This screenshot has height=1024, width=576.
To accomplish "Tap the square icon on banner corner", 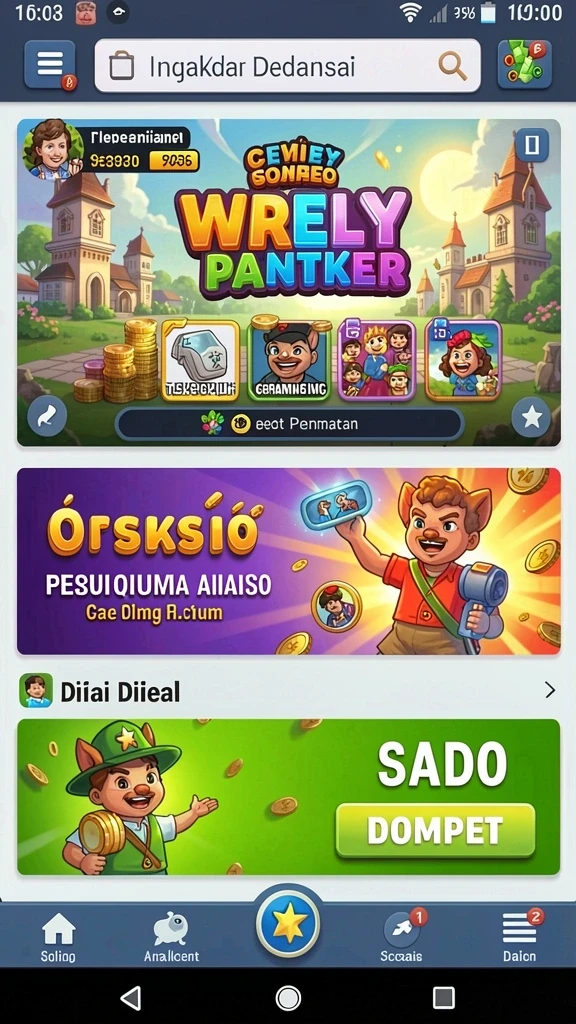I will pos(532,145).
